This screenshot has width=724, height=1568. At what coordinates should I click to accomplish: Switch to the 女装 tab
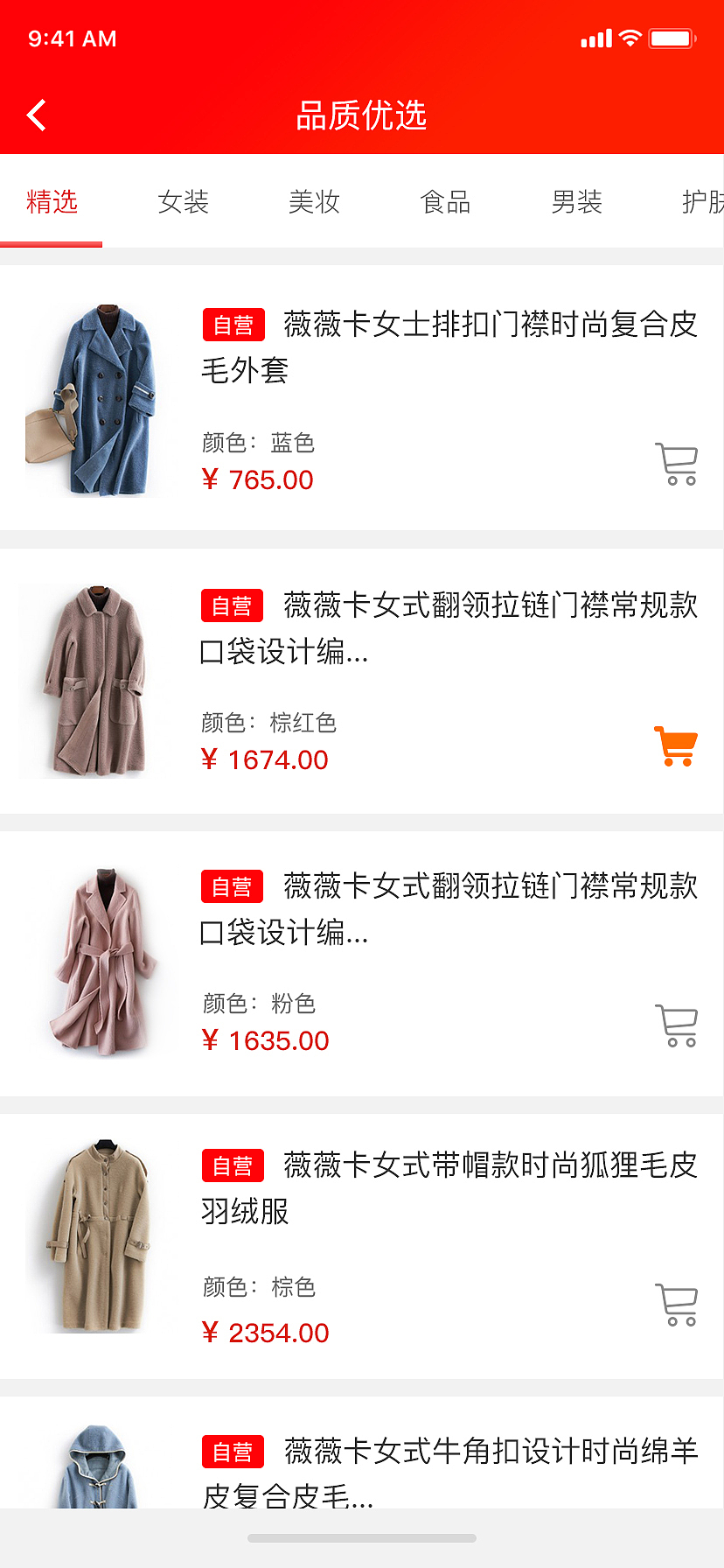[184, 202]
